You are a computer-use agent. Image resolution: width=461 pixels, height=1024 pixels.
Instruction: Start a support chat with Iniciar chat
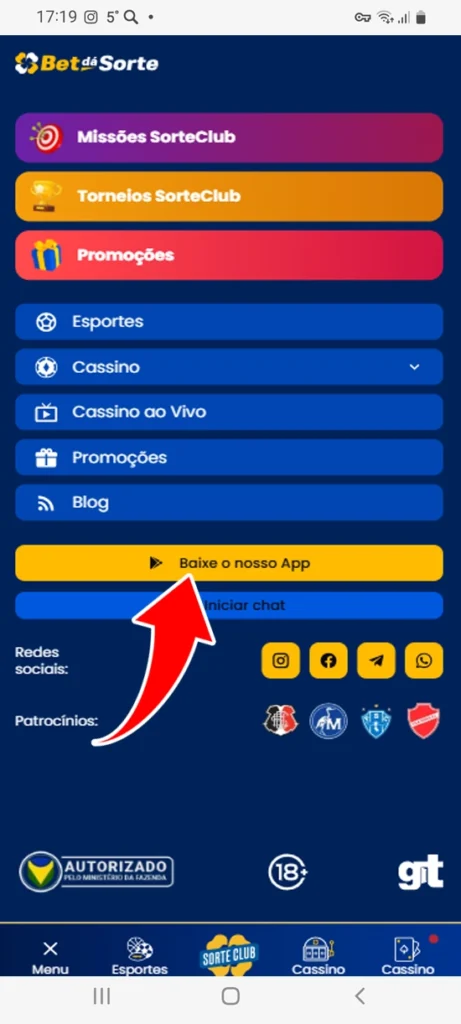(x=229, y=605)
